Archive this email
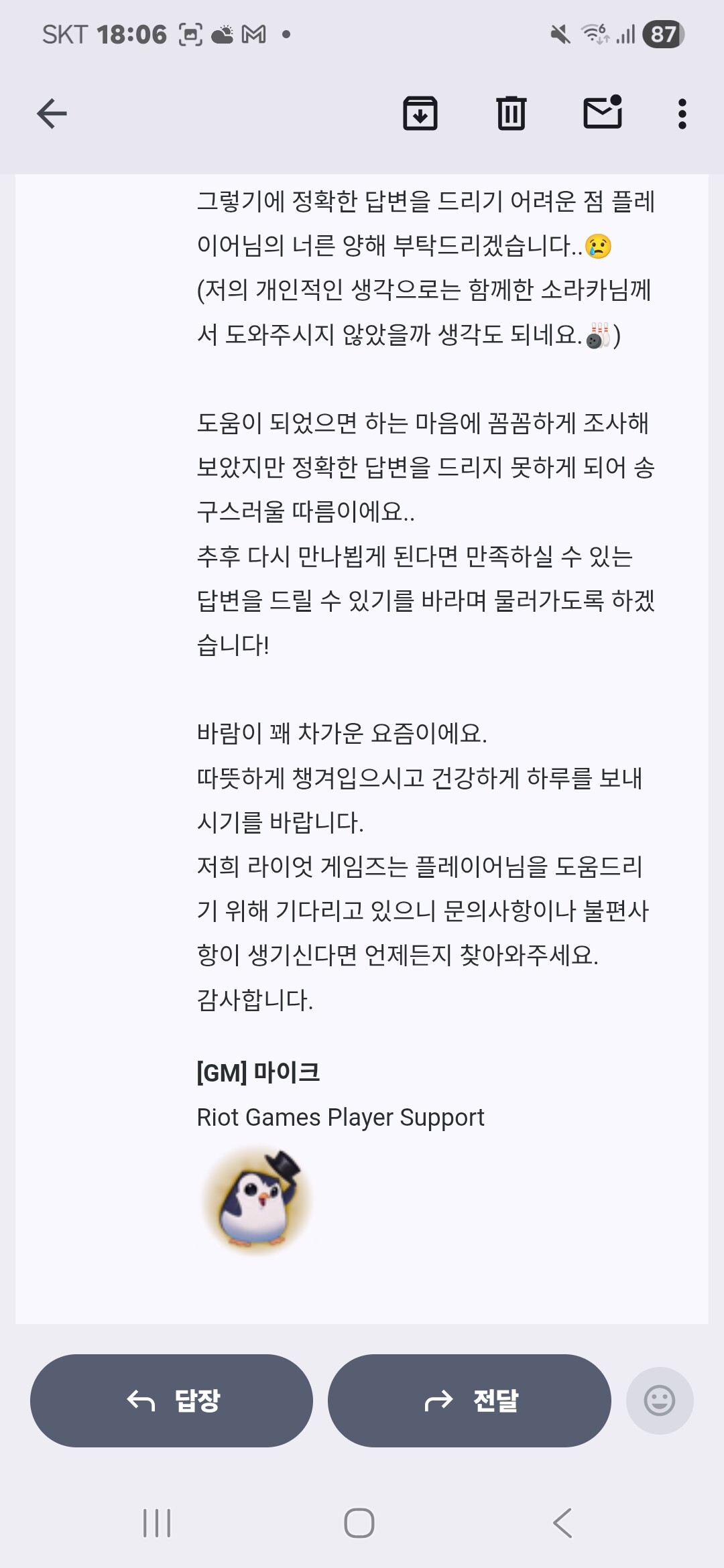 (x=420, y=113)
